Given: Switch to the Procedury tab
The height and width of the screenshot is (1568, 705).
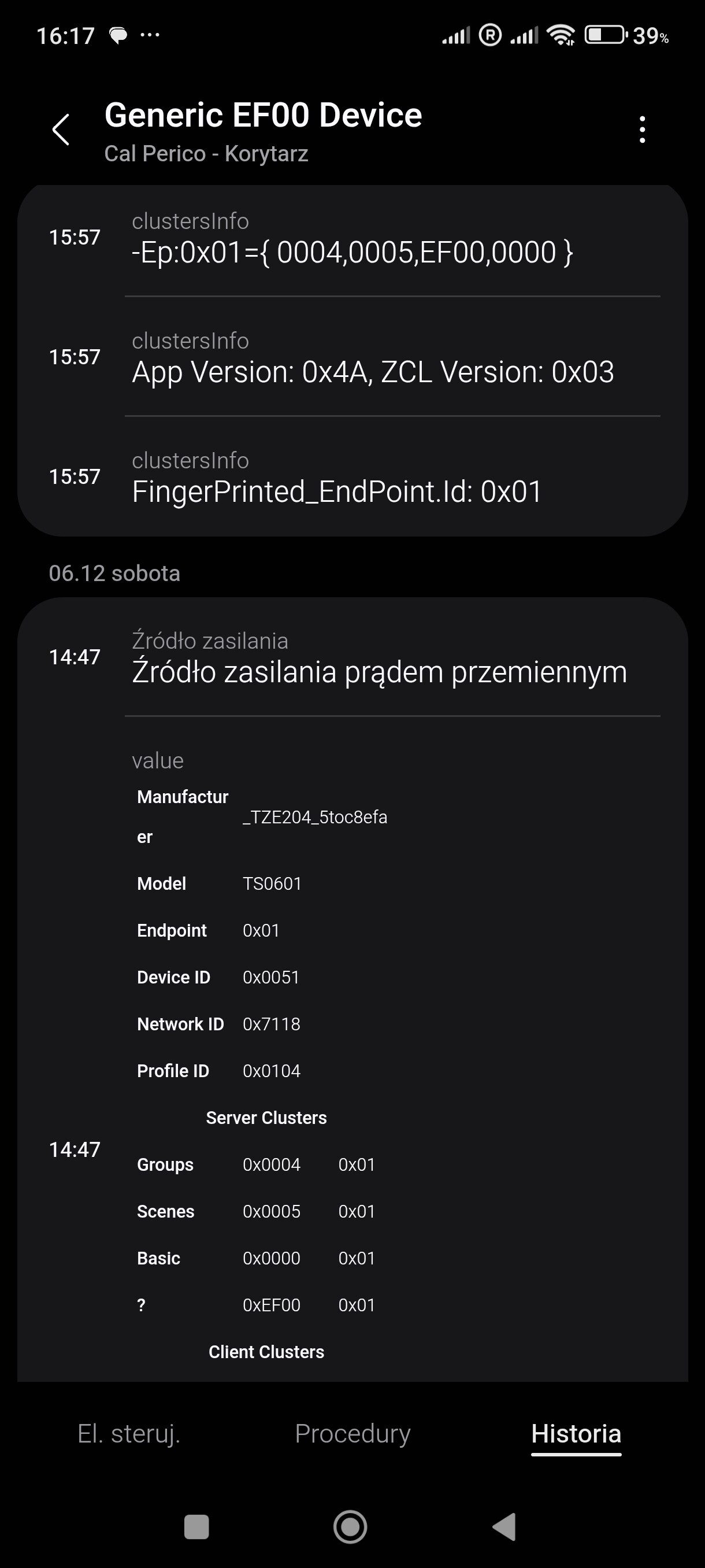Looking at the screenshot, I should point(352,1433).
